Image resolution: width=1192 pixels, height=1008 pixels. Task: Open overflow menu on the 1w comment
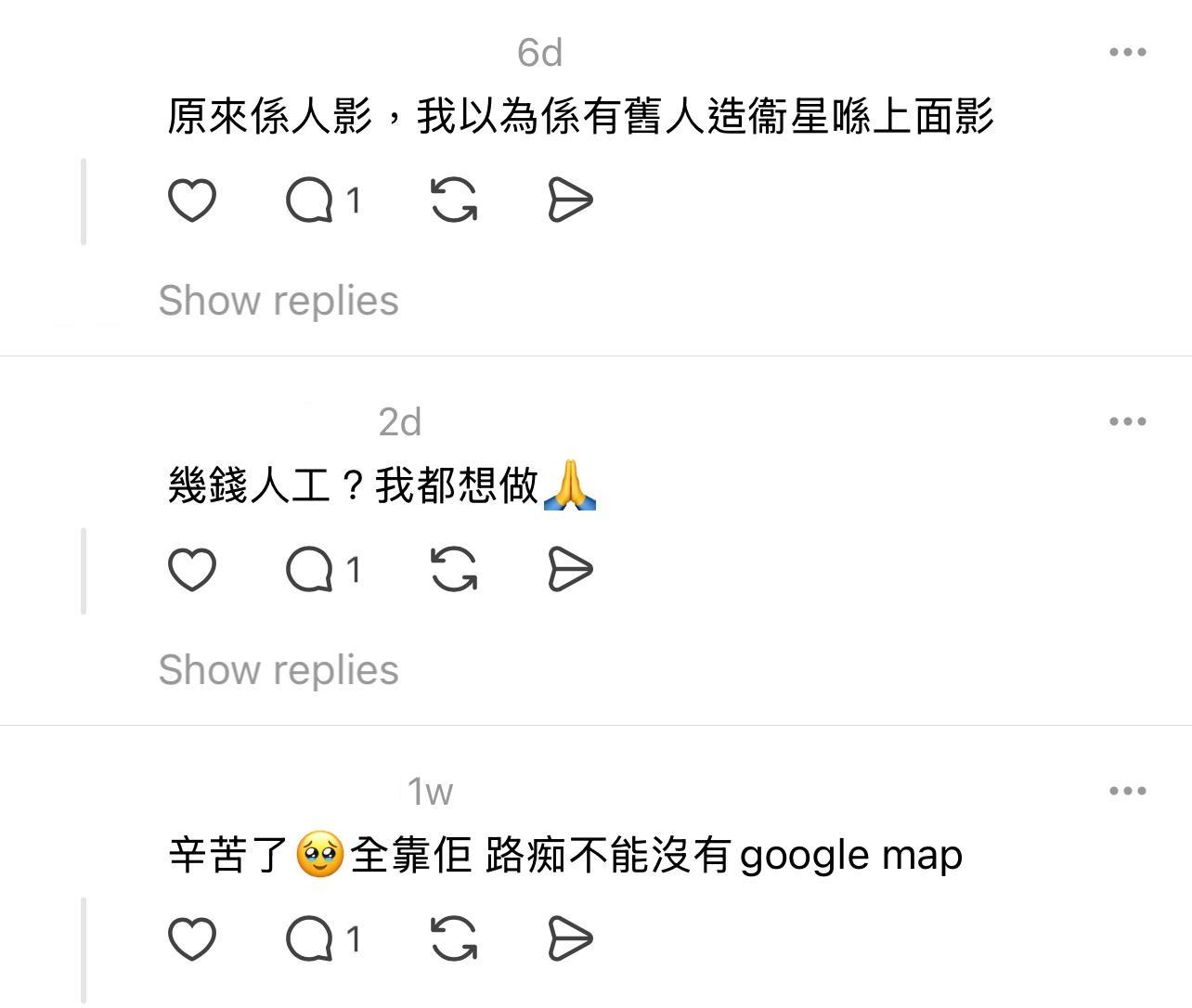point(1127,791)
